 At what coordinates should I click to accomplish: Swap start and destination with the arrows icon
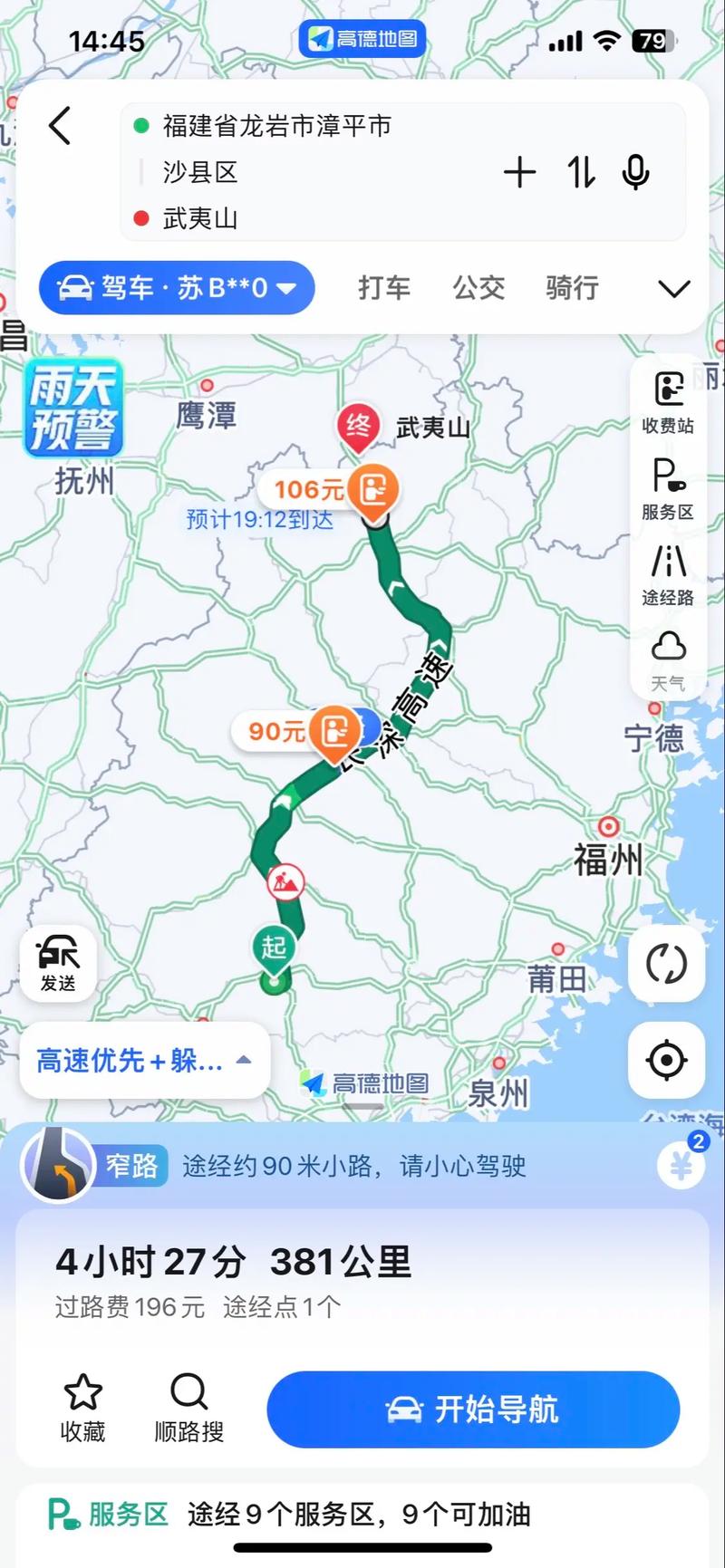[x=579, y=172]
